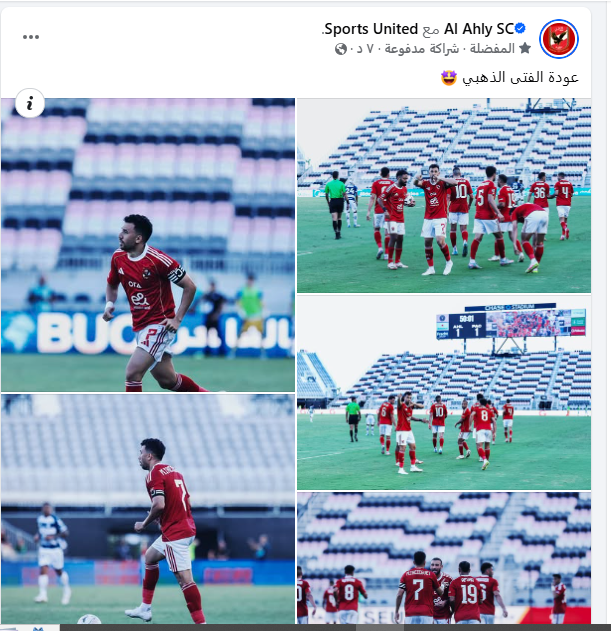Viewport: 611px width, 631px height.
Task: Open the team celebration photo at the top
Action: coord(444,195)
